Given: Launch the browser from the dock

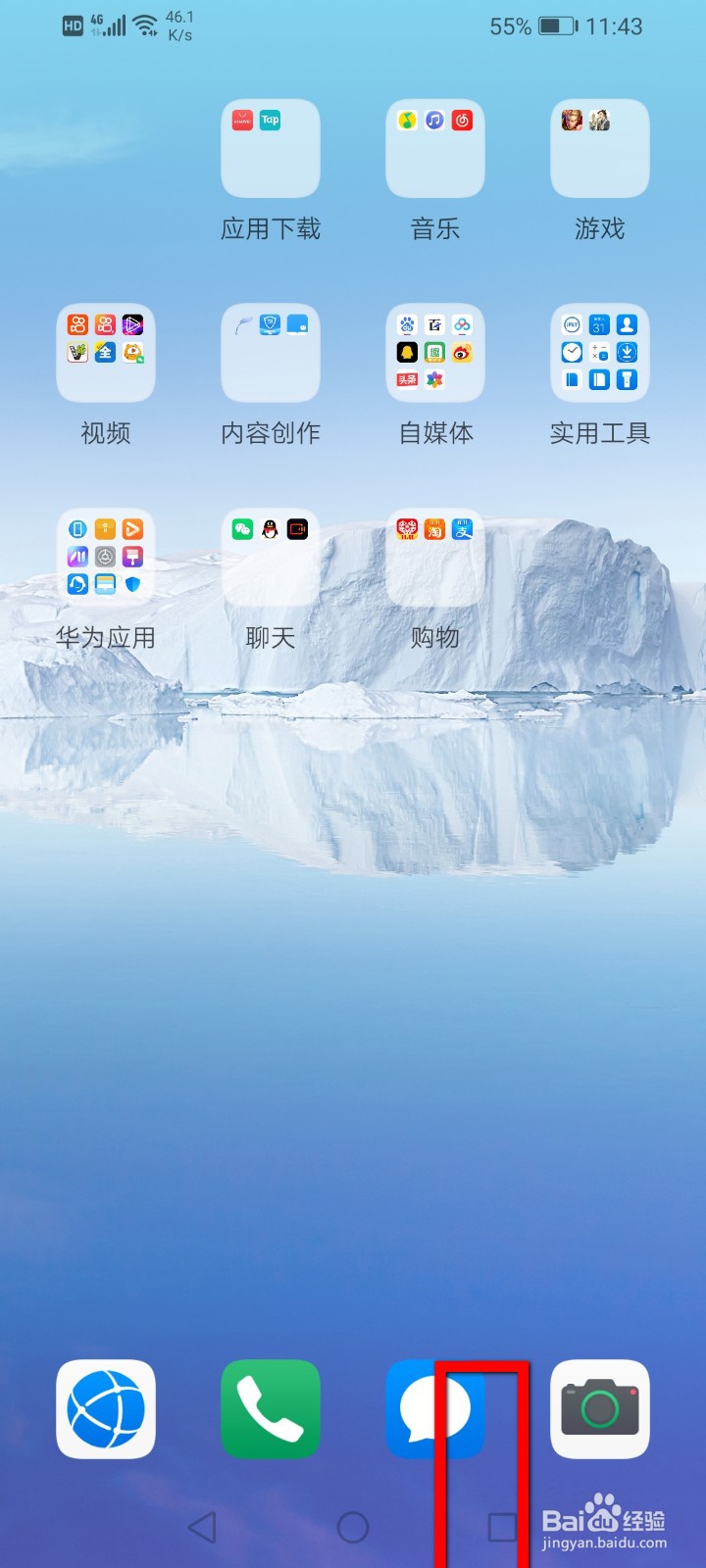Looking at the screenshot, I should tap(105, 1409).
